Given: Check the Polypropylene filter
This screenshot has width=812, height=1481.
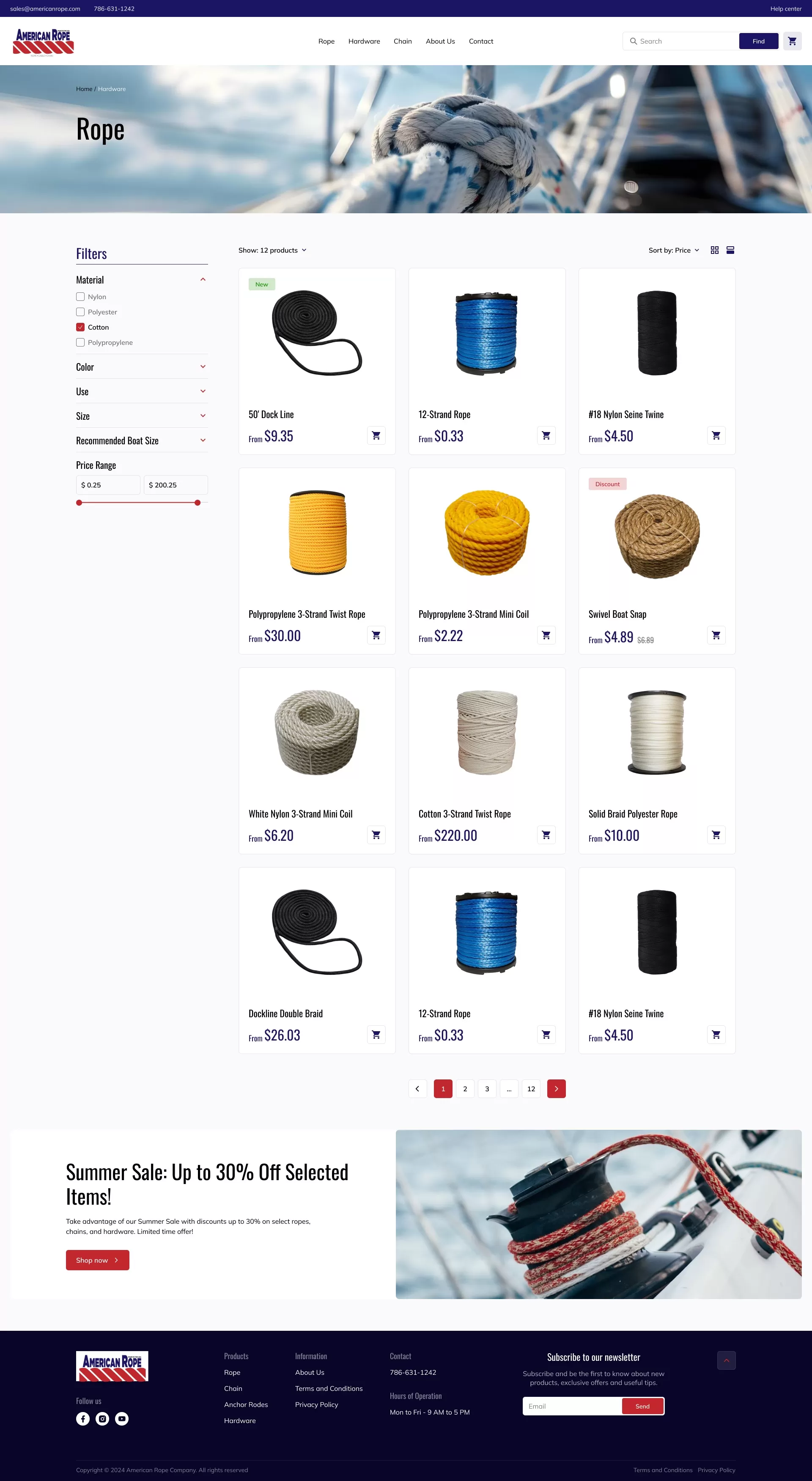Looking at the screenshot, I should point(80,342).
